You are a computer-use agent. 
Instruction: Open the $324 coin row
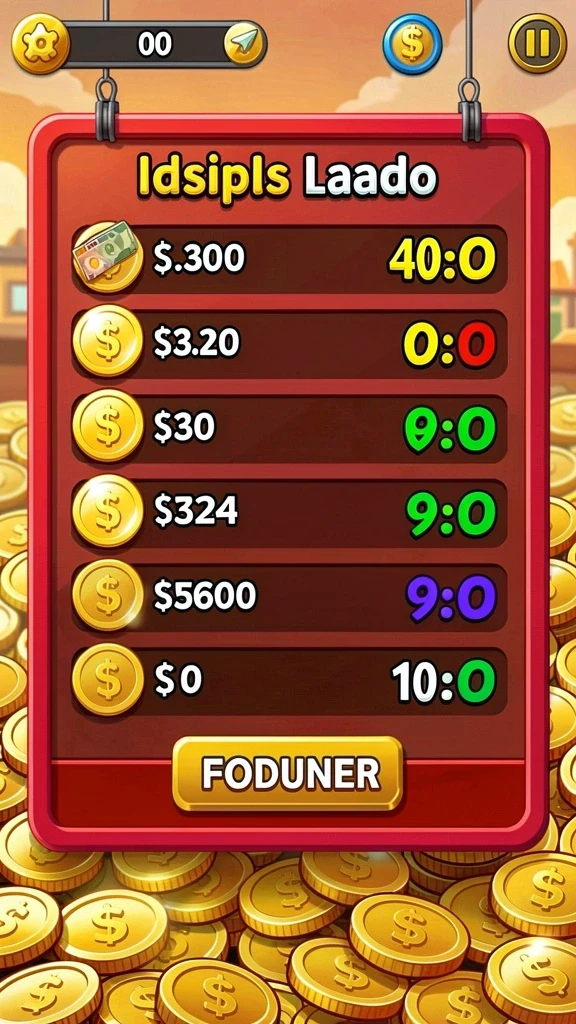[x=289, y=513]
